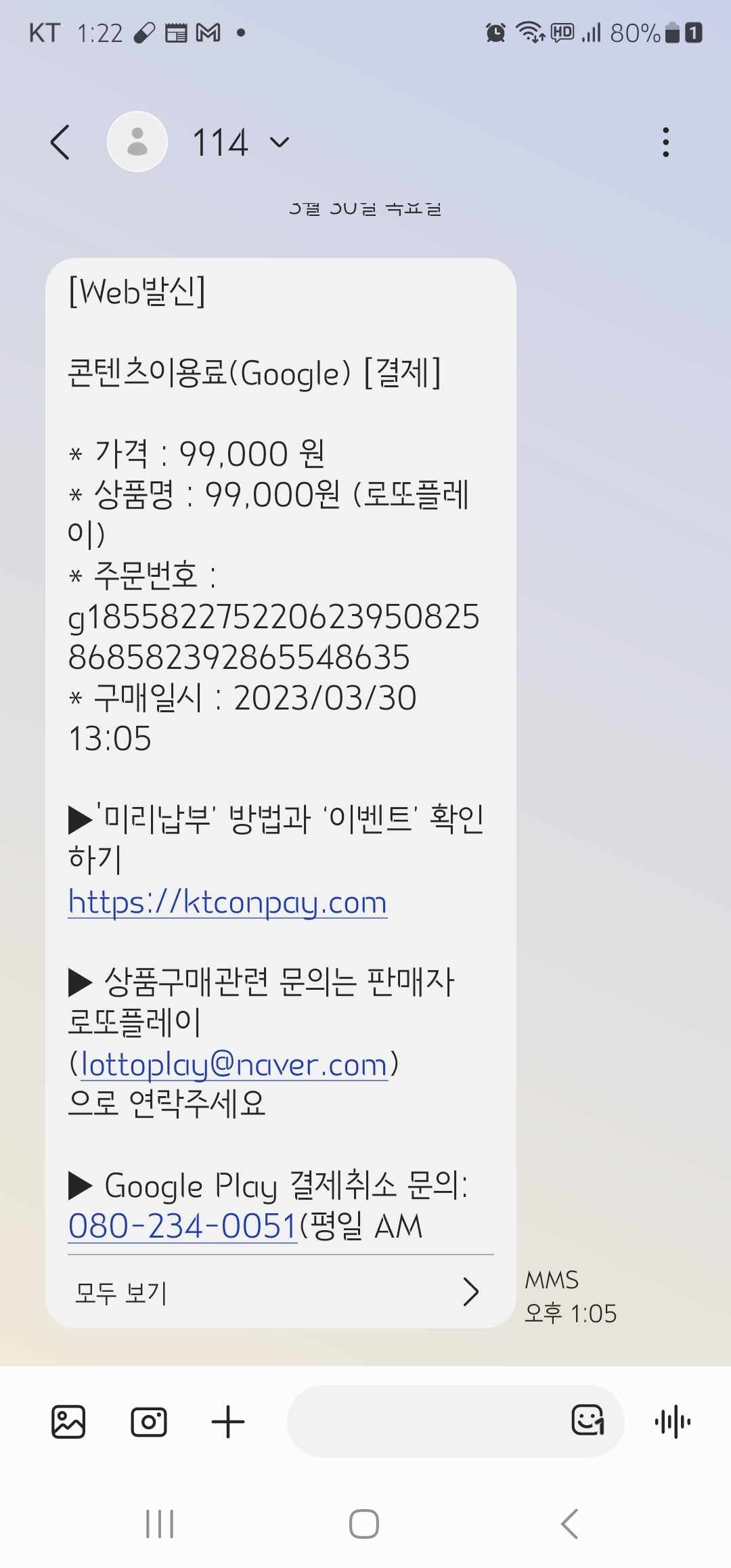Tap the lottoplay@naver.com email link
The width and height of the screenshot is (731, 1568).
pyautogui.click(x=234, y=1065)
